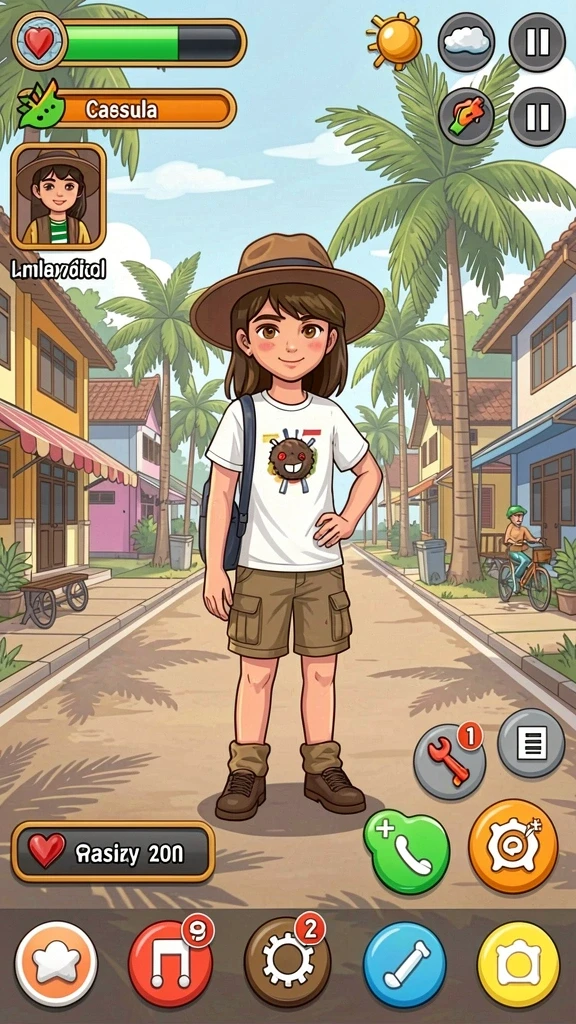Open the first bottom tab with white shape
The width and height of the screenshot is (576, 1024).
pyautogui.click(x=56, y=963)
